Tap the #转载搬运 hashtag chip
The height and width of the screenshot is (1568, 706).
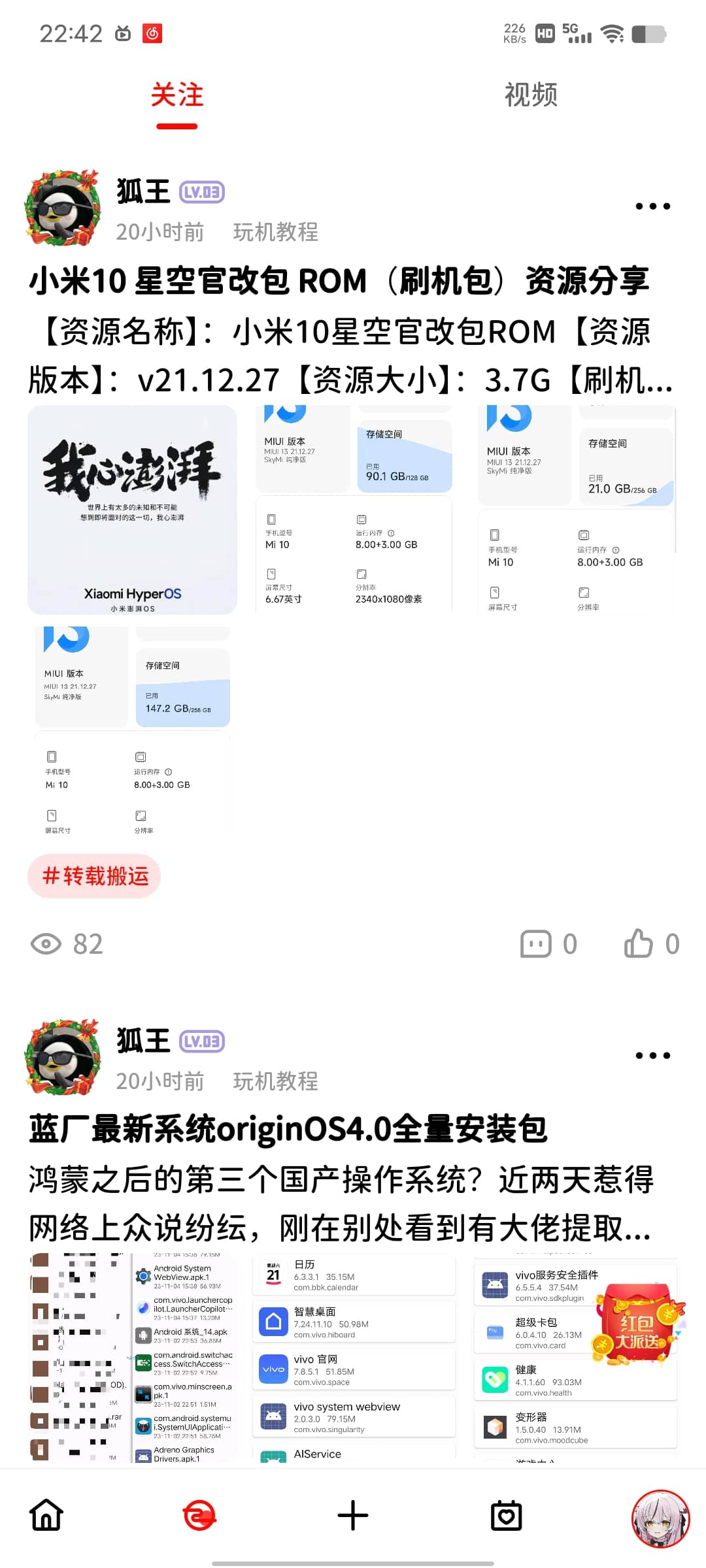pyautogui.click(x=95, y=876)
